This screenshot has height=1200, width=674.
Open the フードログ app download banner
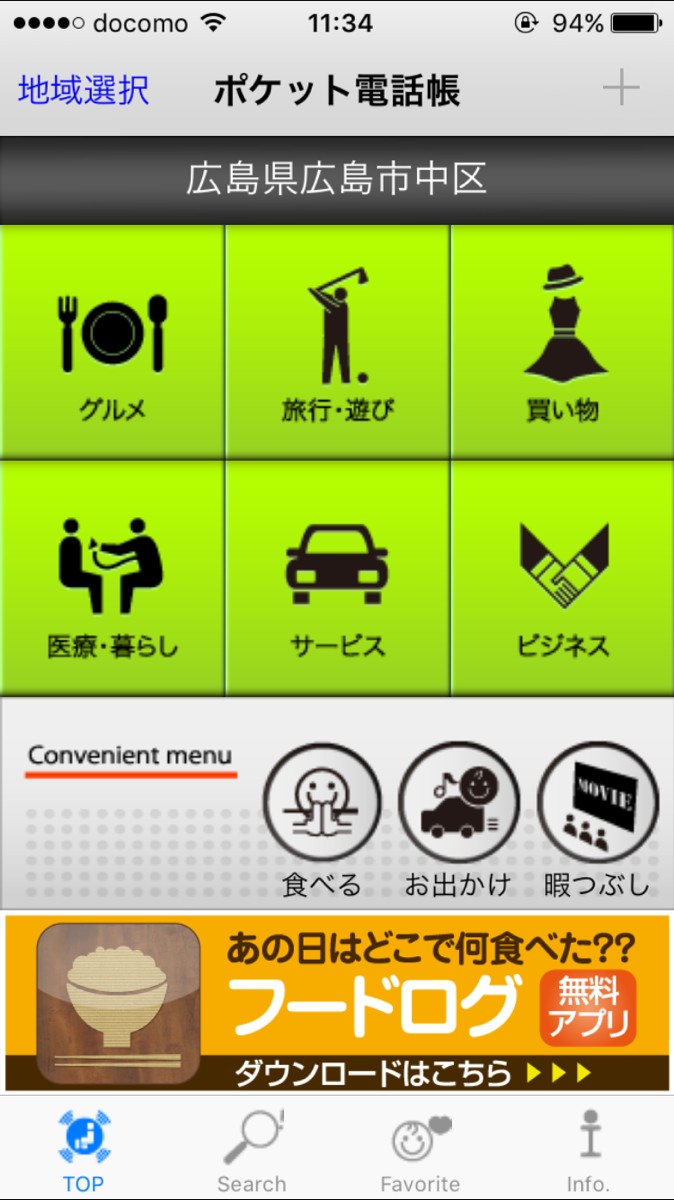(337, 1003)
